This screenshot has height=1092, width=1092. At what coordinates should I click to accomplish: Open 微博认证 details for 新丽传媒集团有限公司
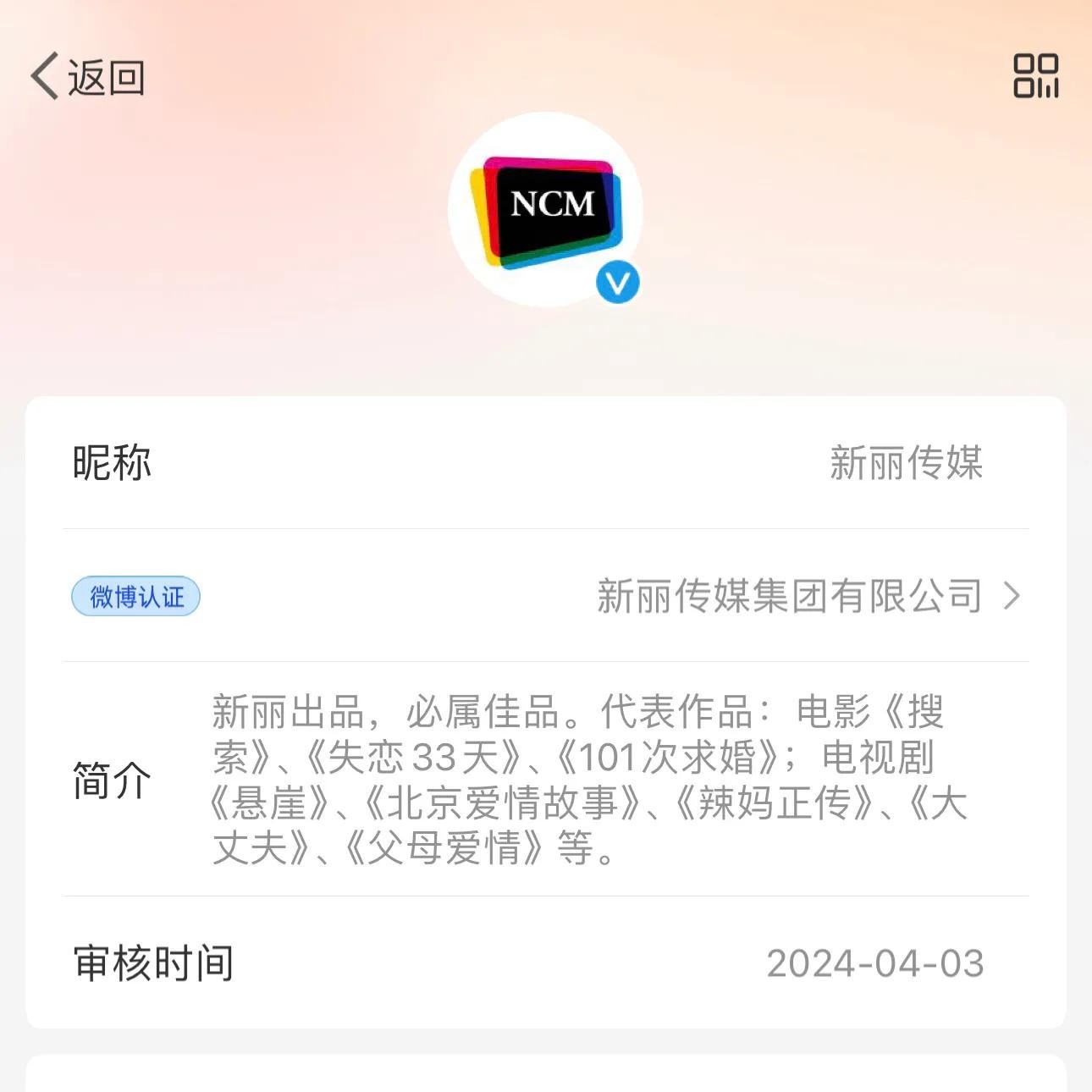coord(807,596)
